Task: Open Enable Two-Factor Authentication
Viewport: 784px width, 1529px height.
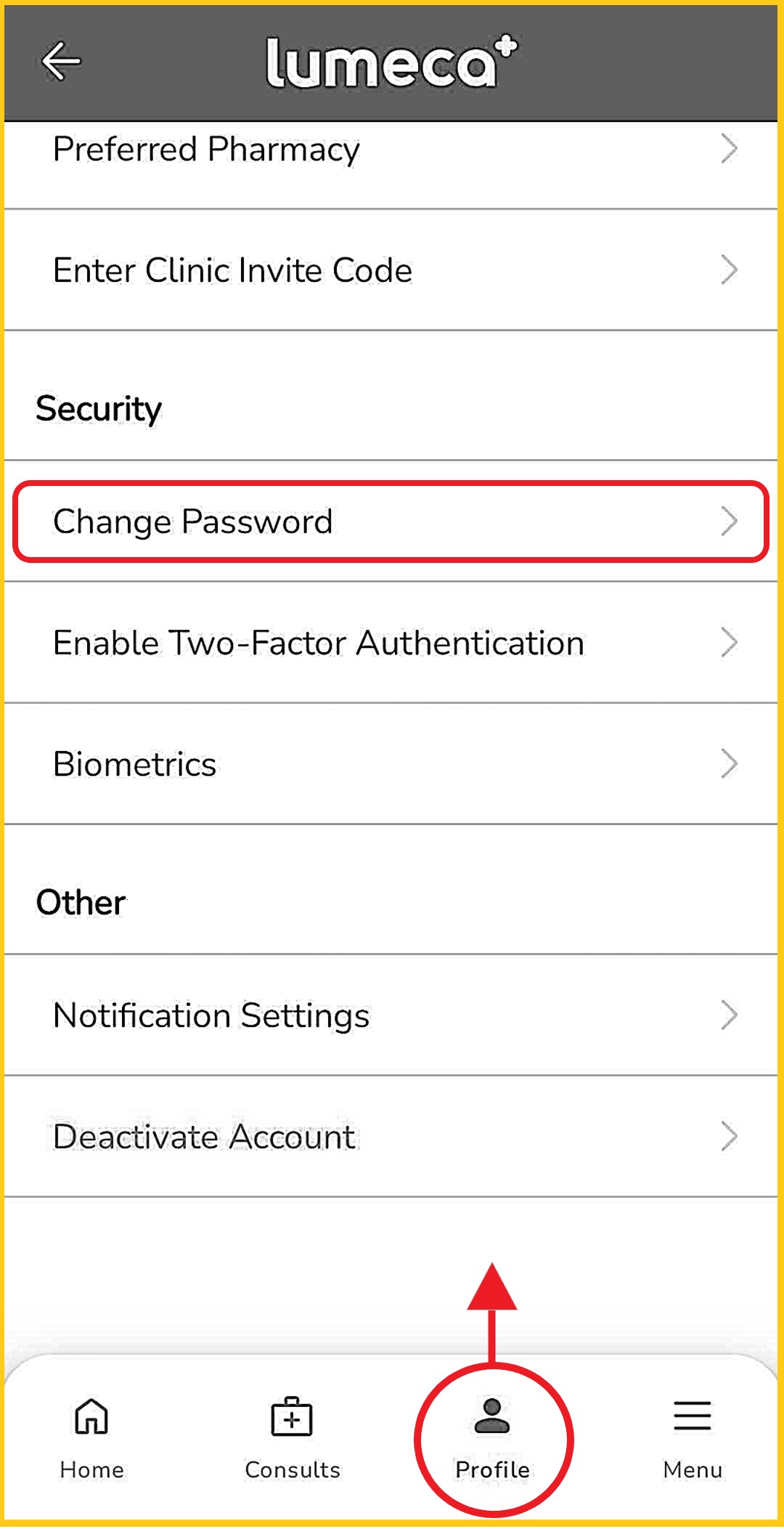Action: 391,643
